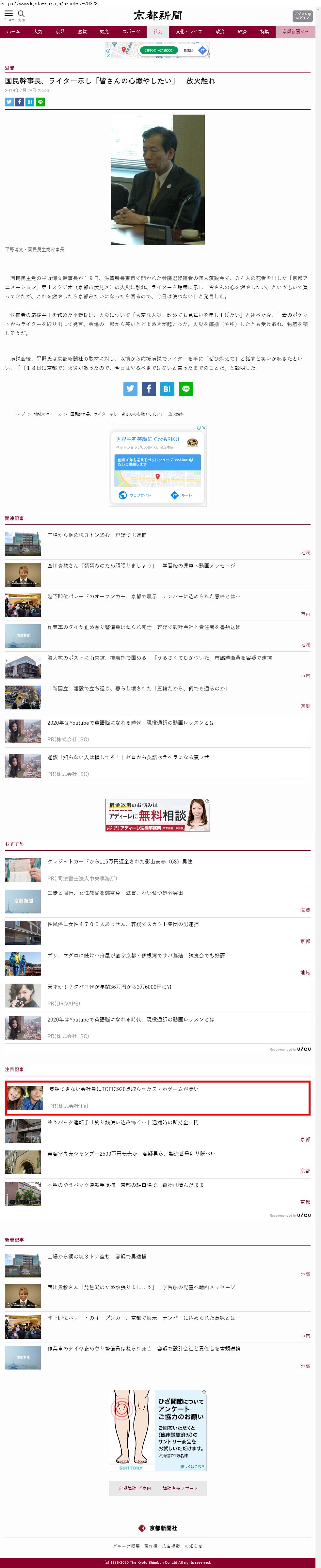Viewport: 321px width, 1568px height.
Task: Open the グループ概要 footer link
Action: pyautogui.click(x=126, y=1545)
